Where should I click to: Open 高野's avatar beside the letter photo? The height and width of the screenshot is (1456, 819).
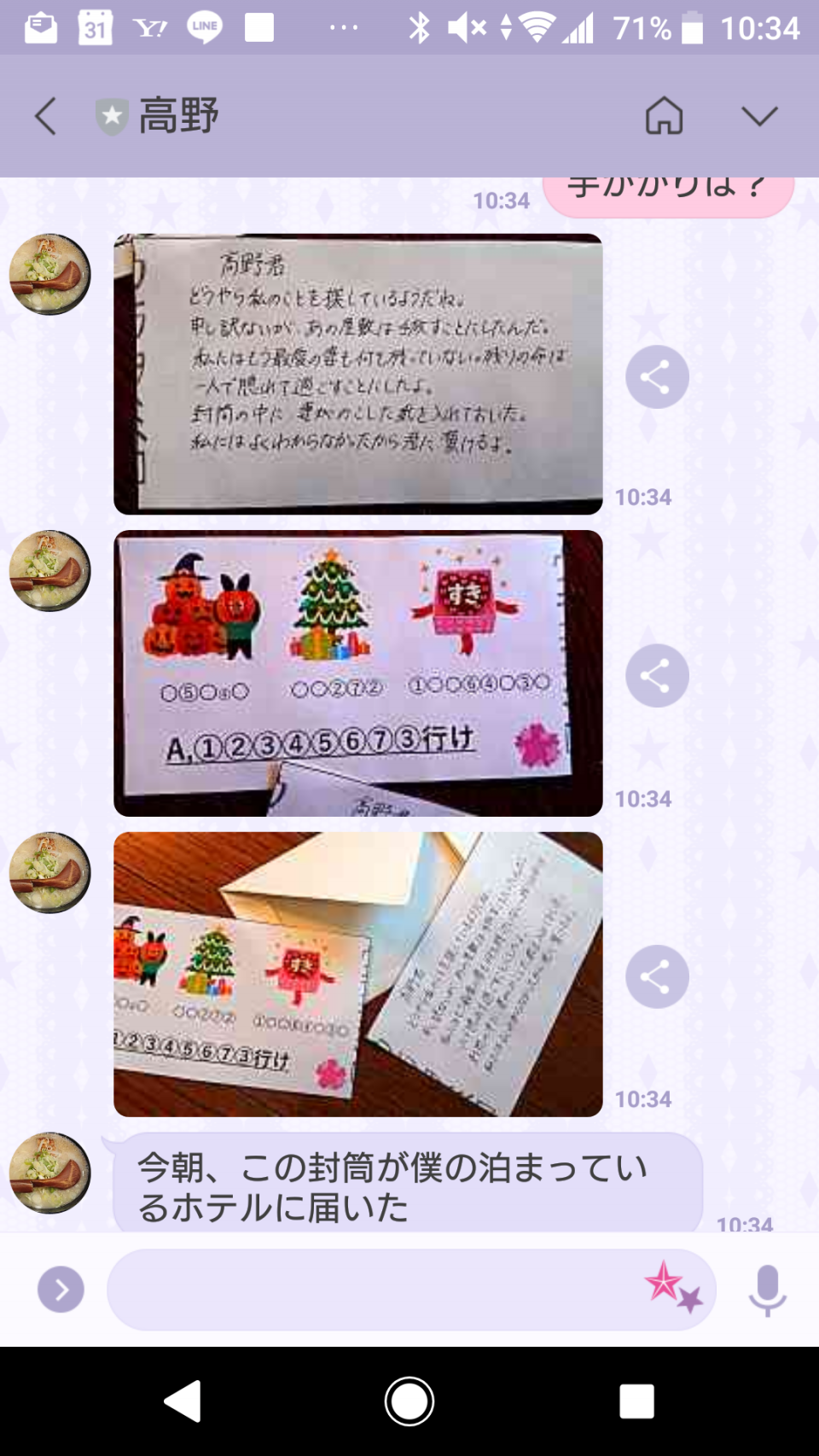(x=49, y=275)
